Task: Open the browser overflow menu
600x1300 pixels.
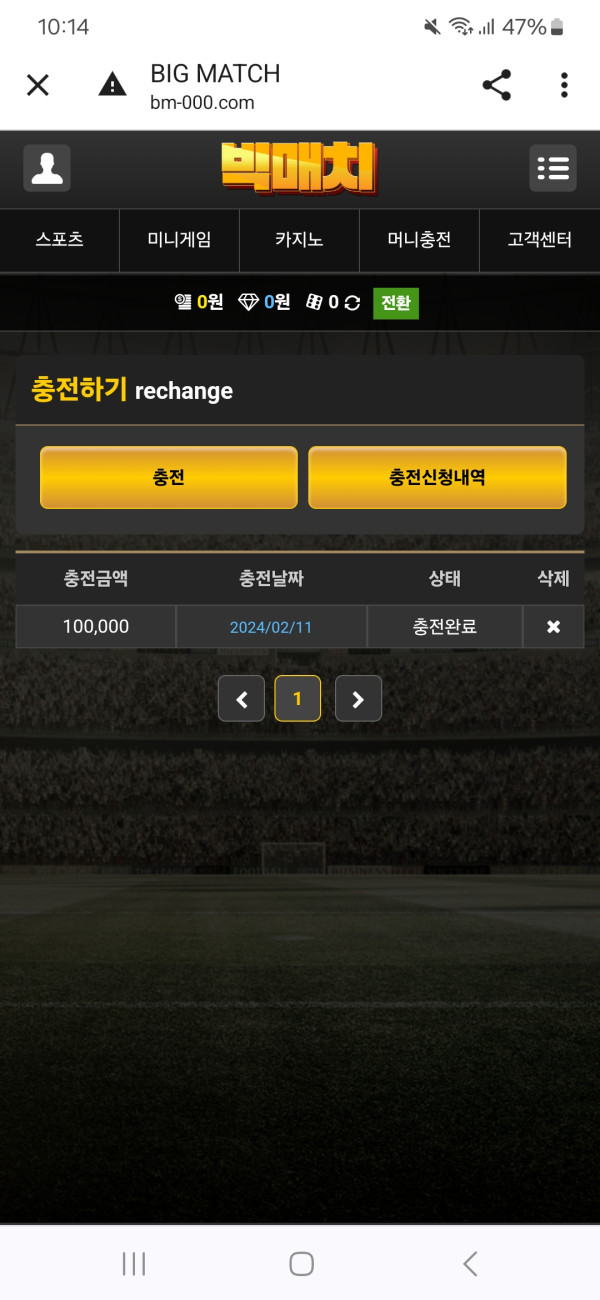Action: (x=564, y=85)
